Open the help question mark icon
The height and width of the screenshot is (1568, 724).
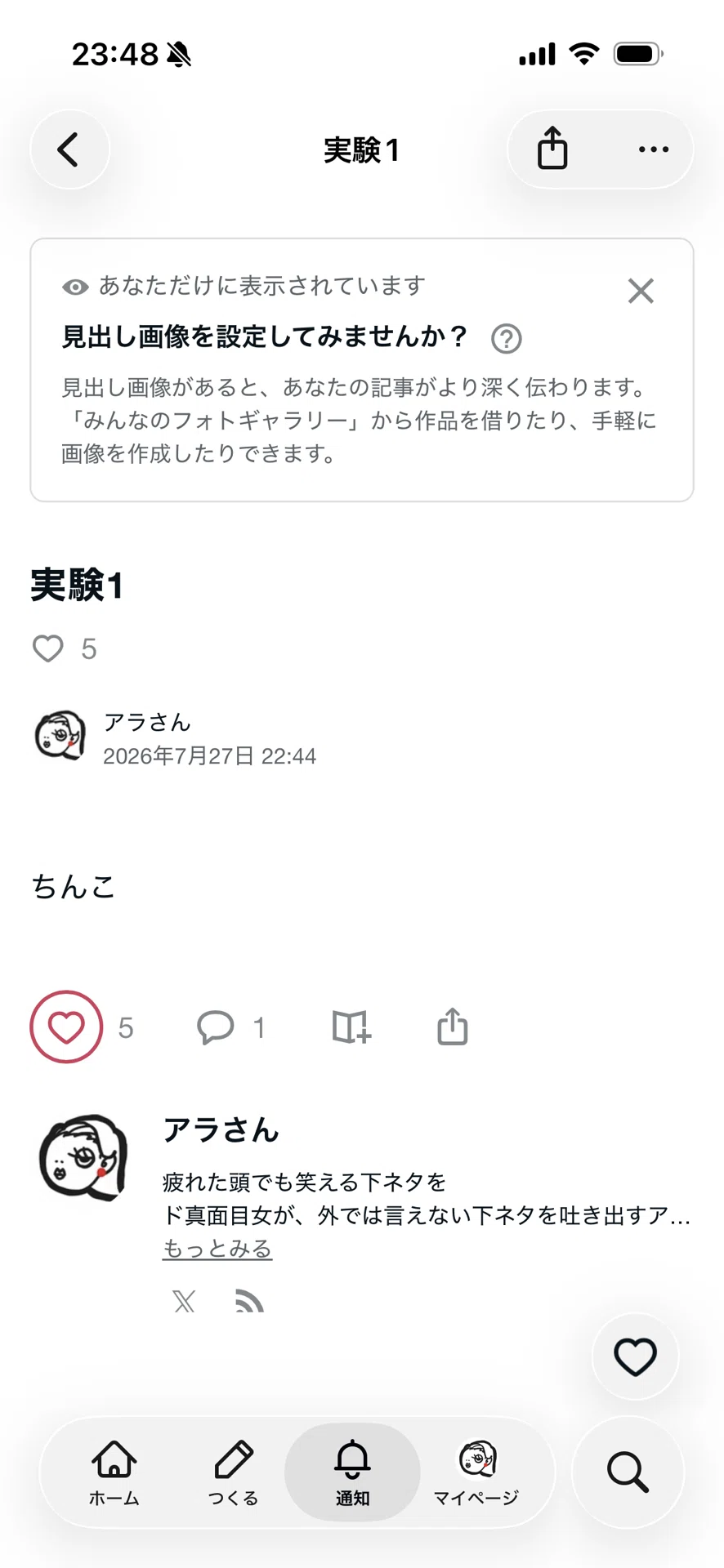click(507, 338)
